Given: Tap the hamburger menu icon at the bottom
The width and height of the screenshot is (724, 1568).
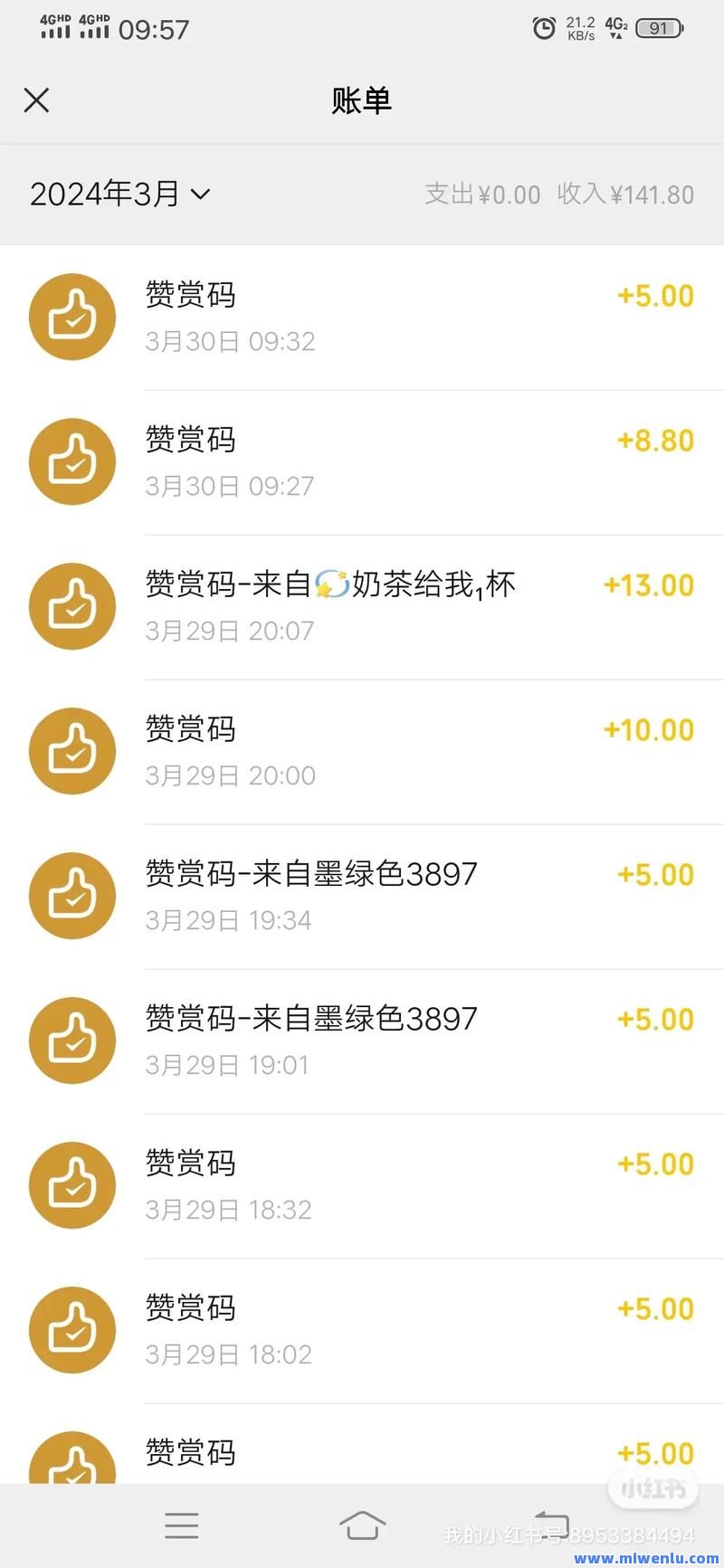Looking at the screenshot, I should point(181,1525).
